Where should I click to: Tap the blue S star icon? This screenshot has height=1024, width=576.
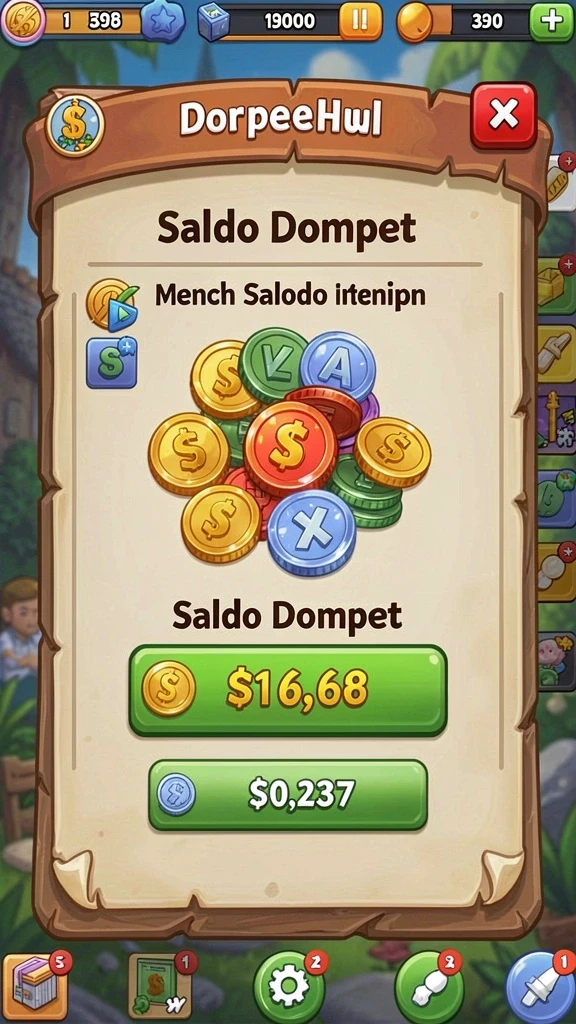click(x=112, y=362)
